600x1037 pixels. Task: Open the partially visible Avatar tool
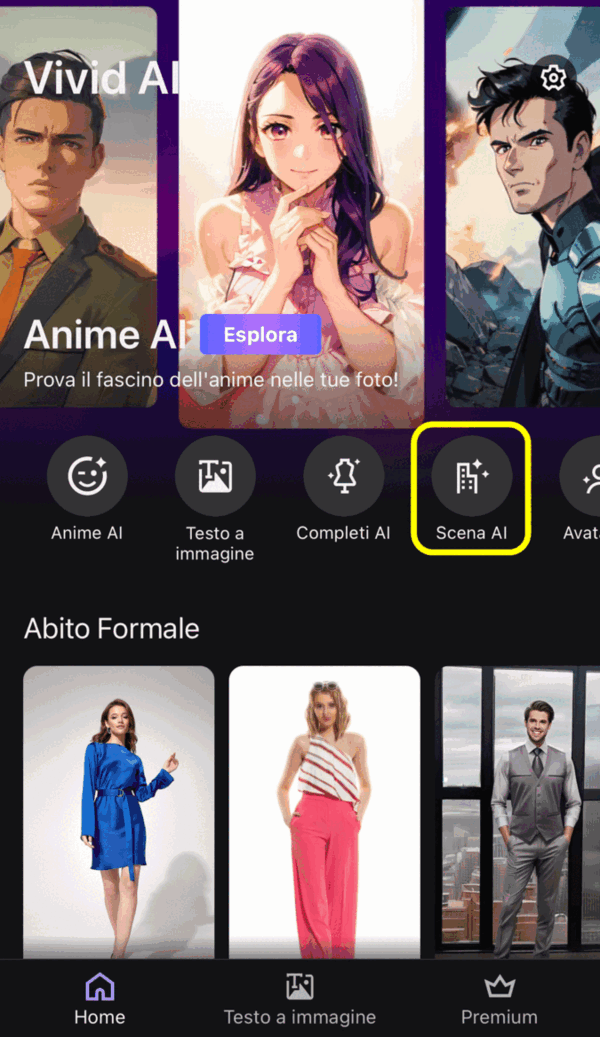pos(583,476)
